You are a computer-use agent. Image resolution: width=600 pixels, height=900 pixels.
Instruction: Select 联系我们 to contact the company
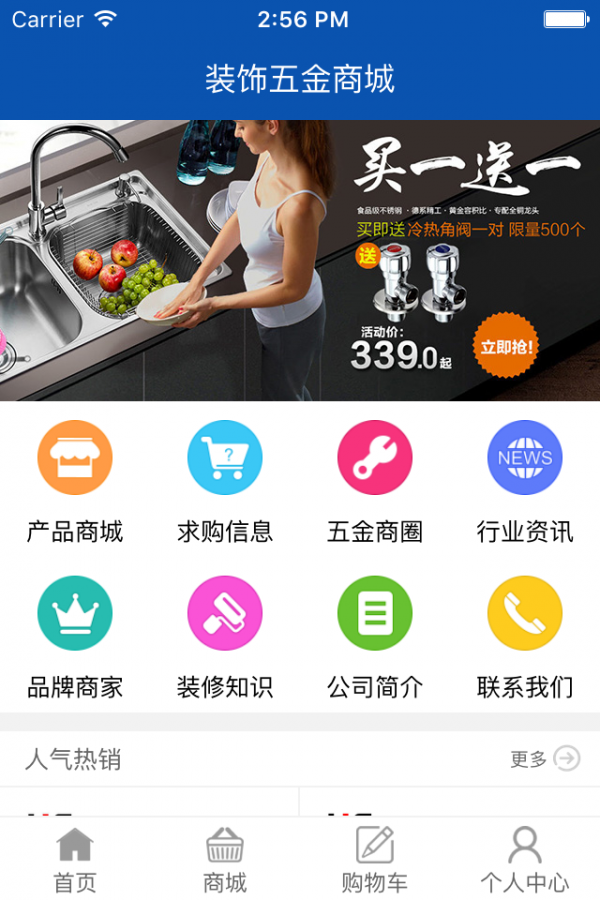coord(525,635)
